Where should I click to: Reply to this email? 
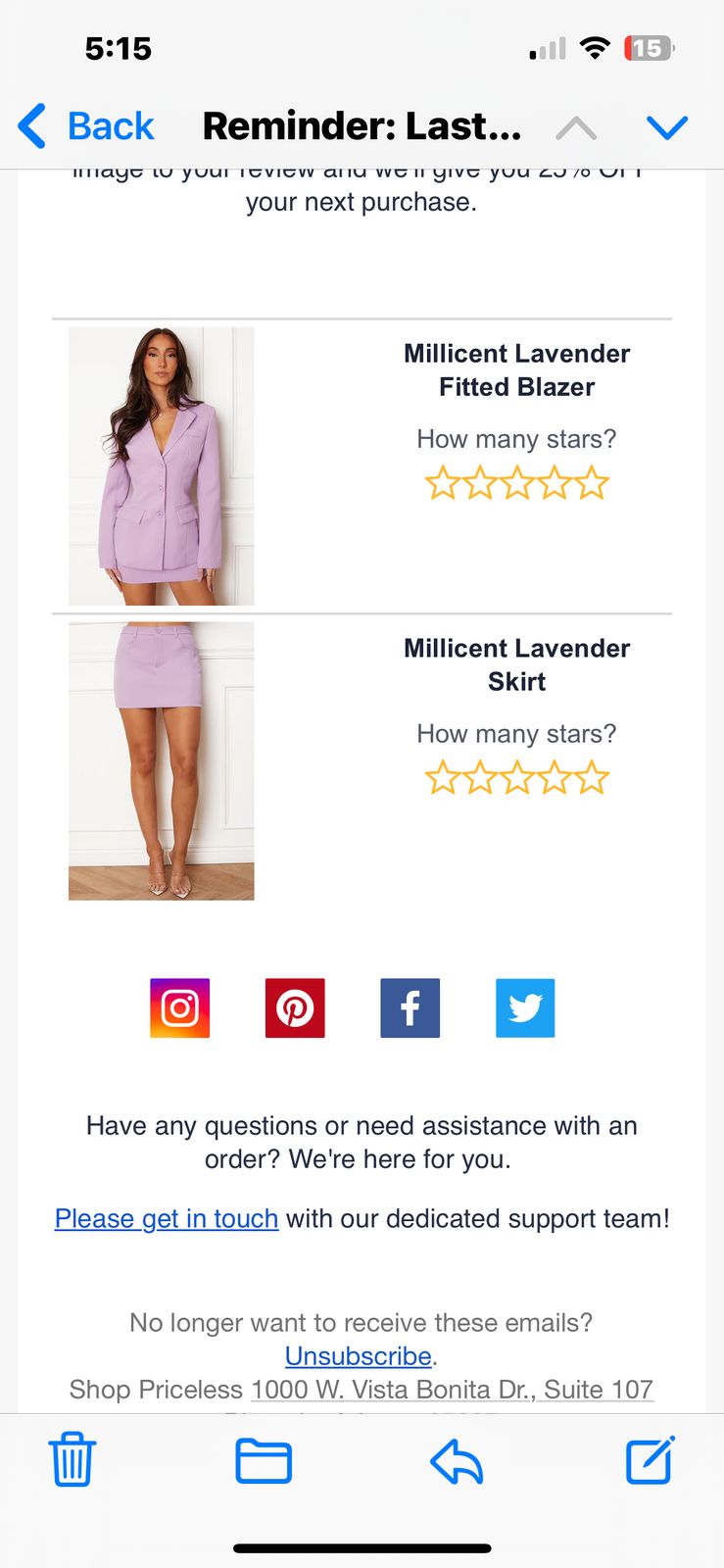click(x=457, y=1461)
